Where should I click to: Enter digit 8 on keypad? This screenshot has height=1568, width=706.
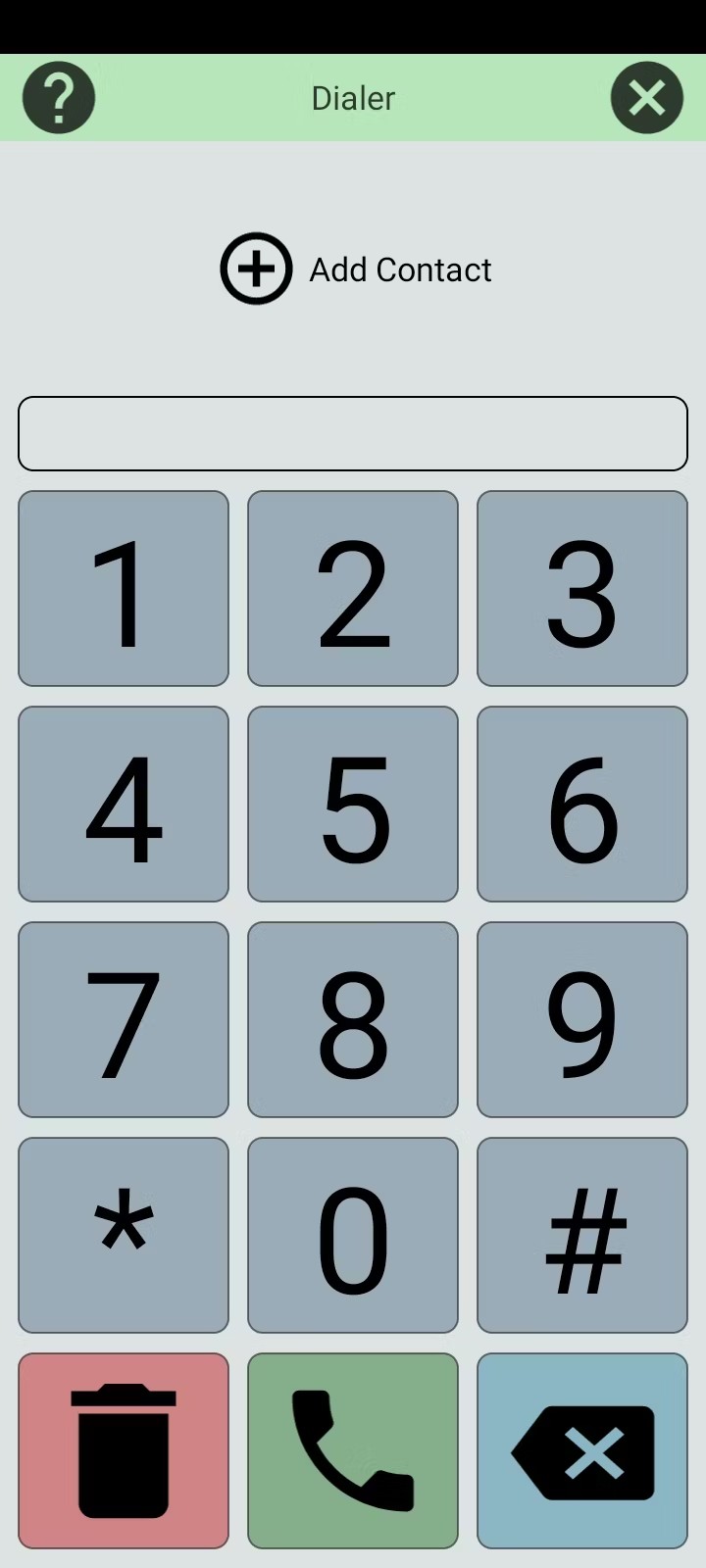(x=353, y=1019)
